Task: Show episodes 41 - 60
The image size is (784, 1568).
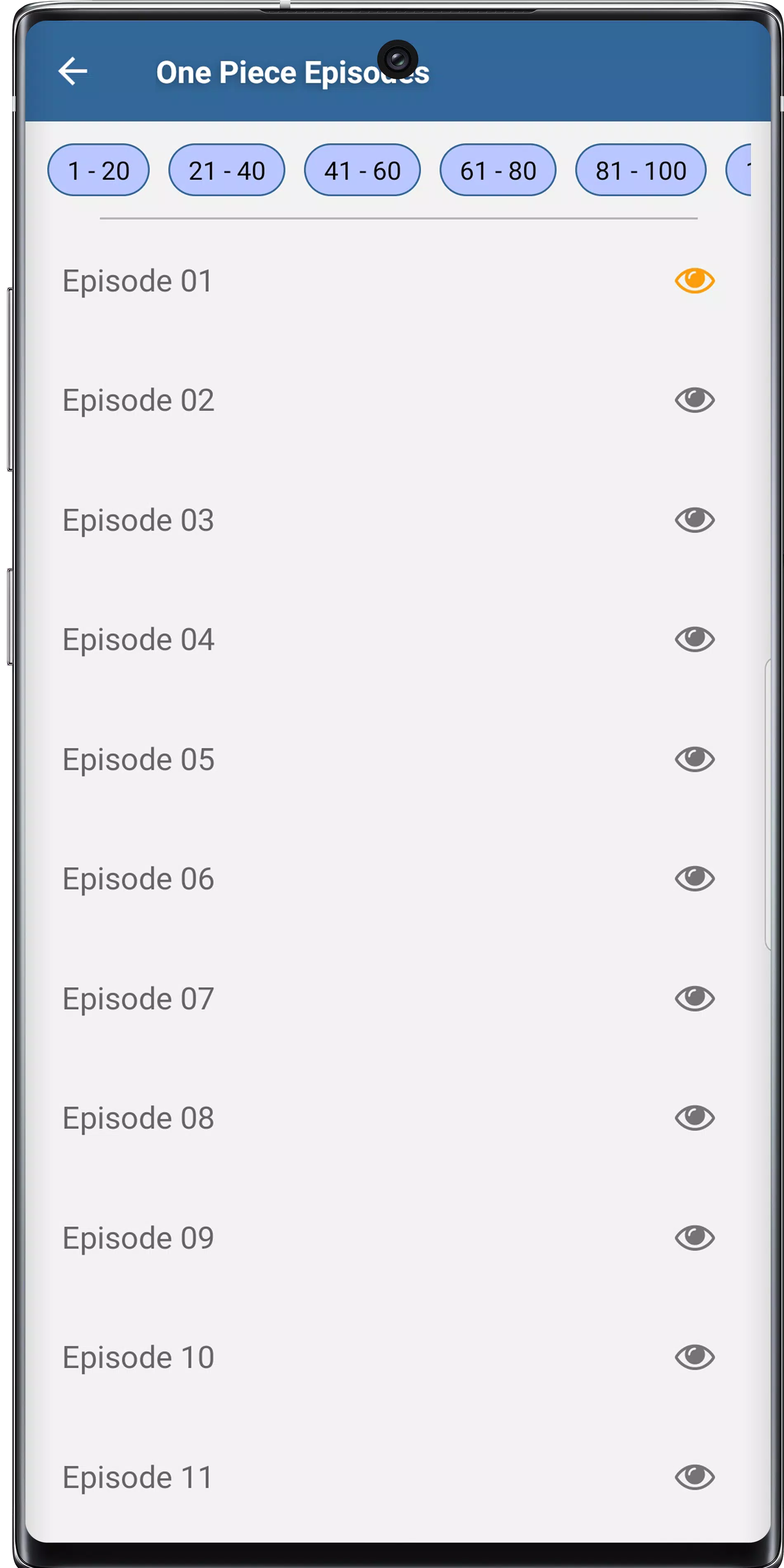Action: click(x=362, y=170)
